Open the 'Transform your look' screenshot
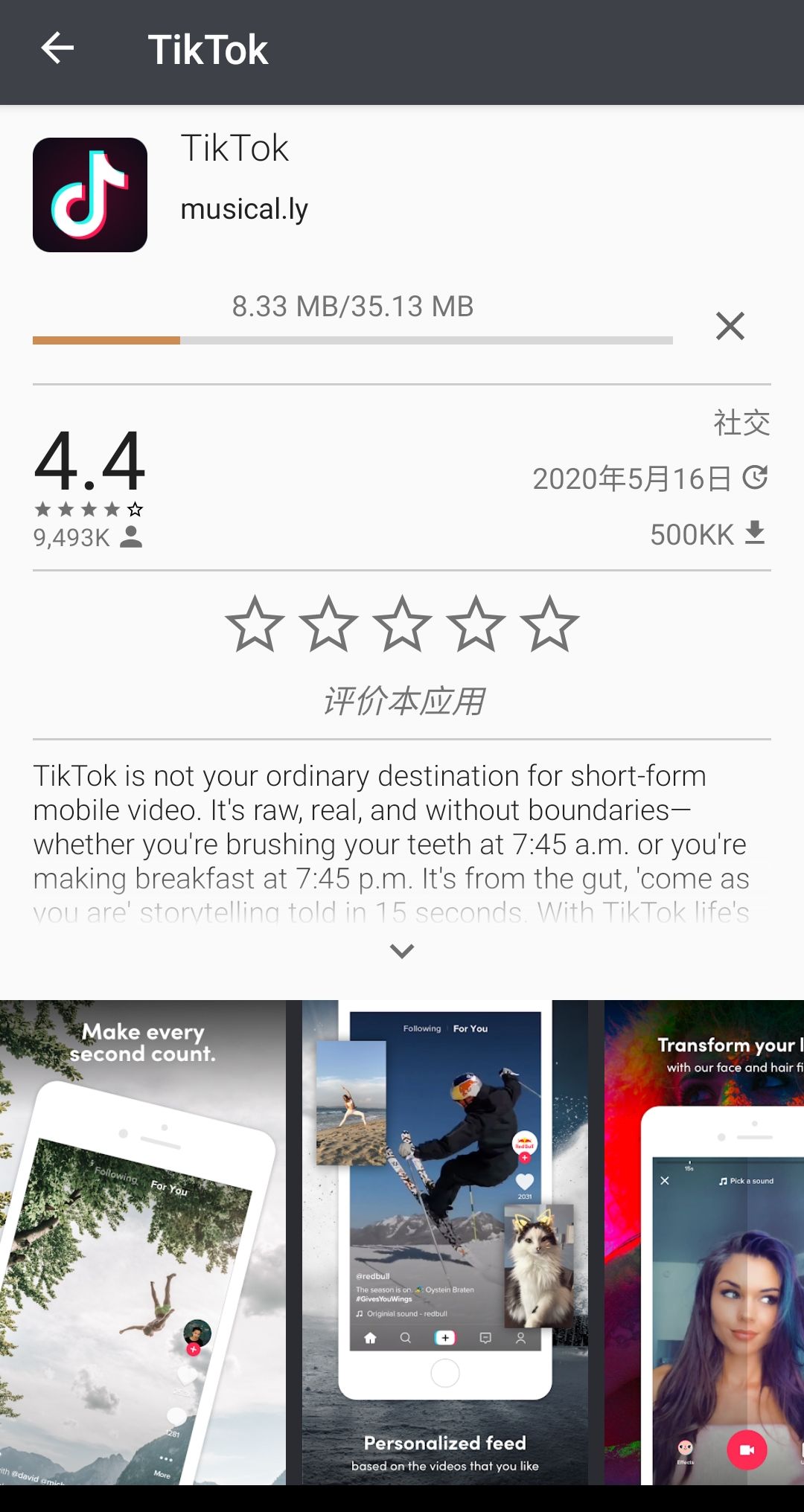 (704, 1243)
